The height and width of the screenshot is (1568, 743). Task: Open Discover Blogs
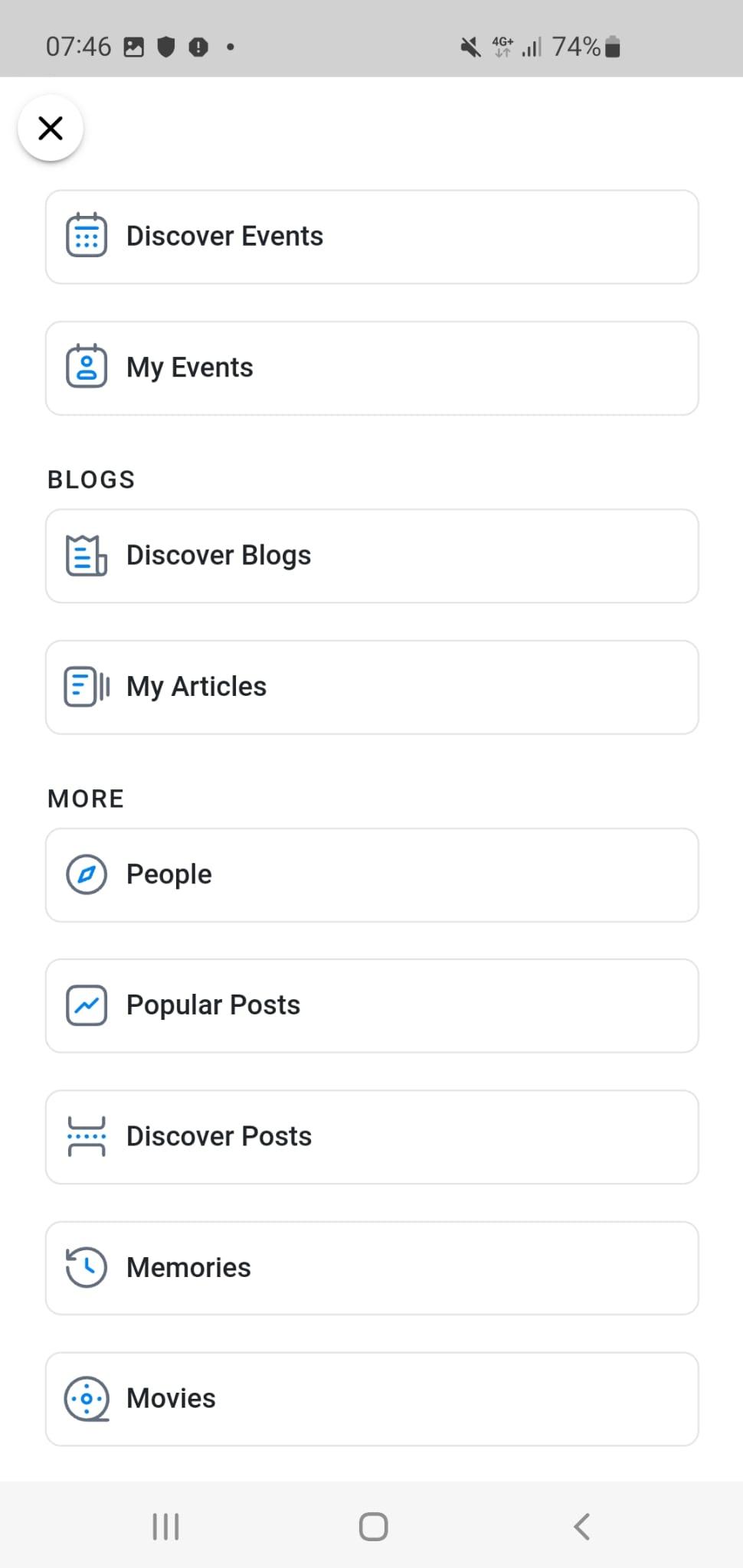coord(372,556)
